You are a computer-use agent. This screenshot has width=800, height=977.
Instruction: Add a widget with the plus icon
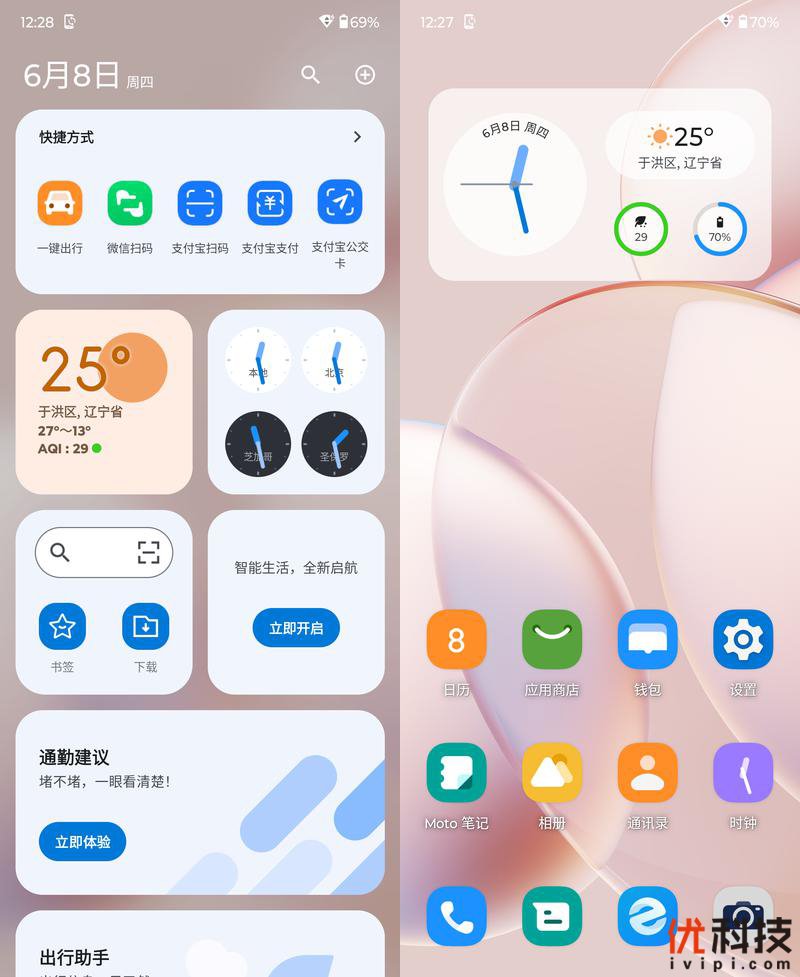pos(365,75)
